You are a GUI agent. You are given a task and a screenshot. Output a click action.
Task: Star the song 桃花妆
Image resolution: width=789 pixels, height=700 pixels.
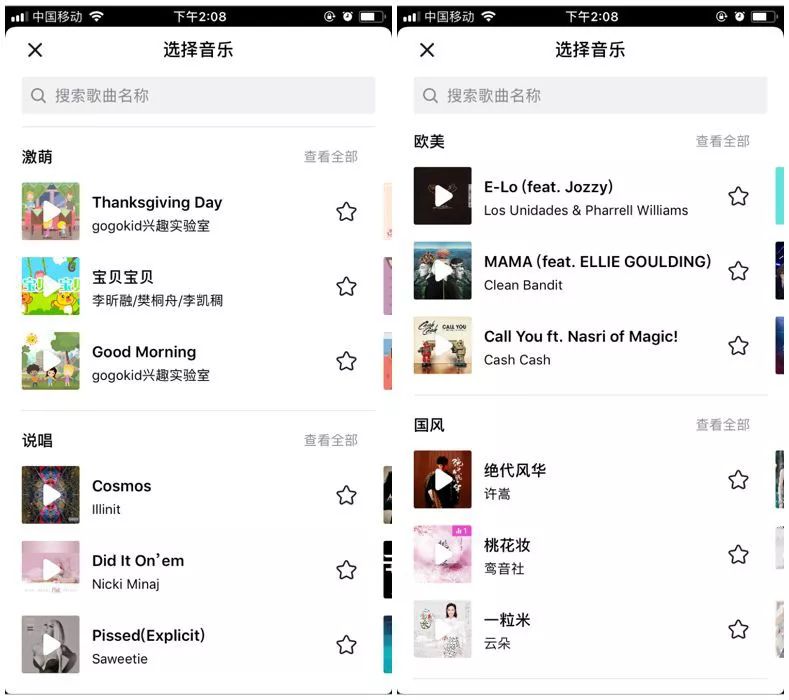(738, 555)
